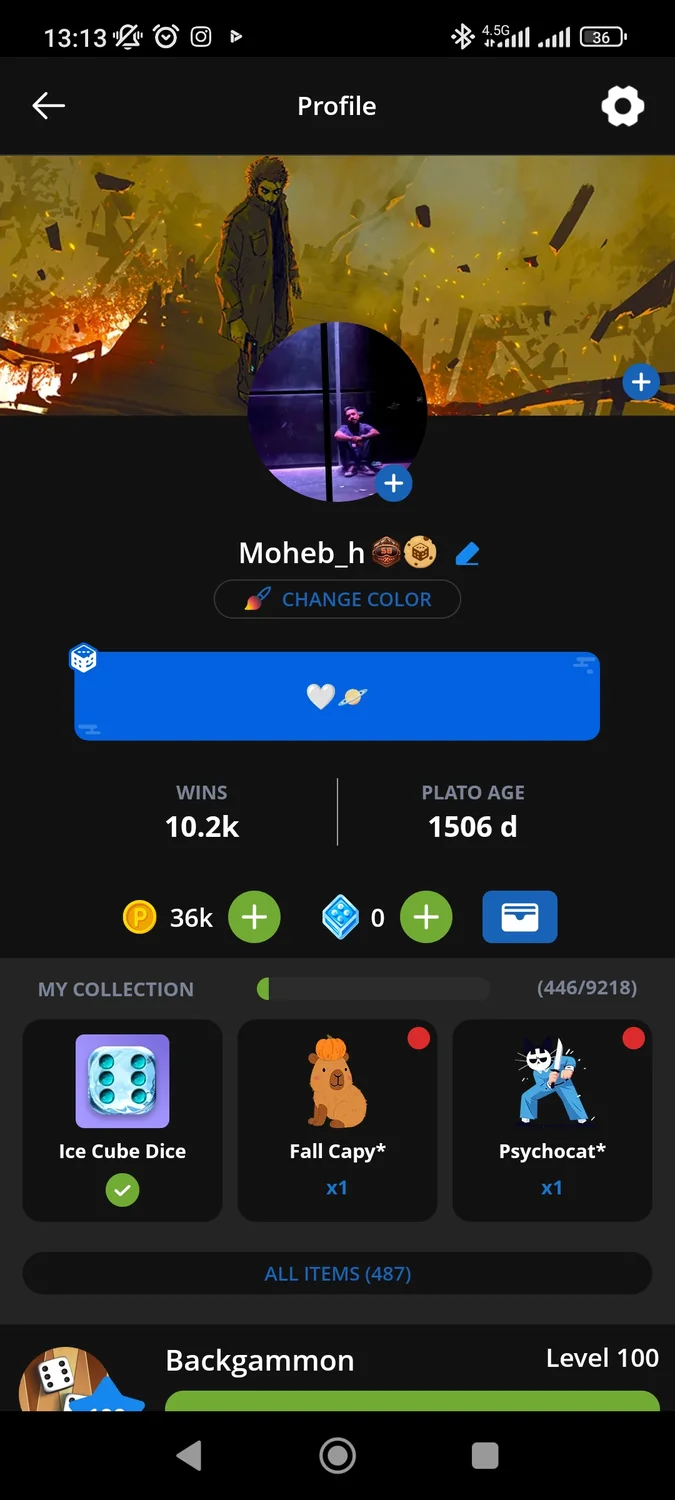Edit the username Moheb_h

467,553
